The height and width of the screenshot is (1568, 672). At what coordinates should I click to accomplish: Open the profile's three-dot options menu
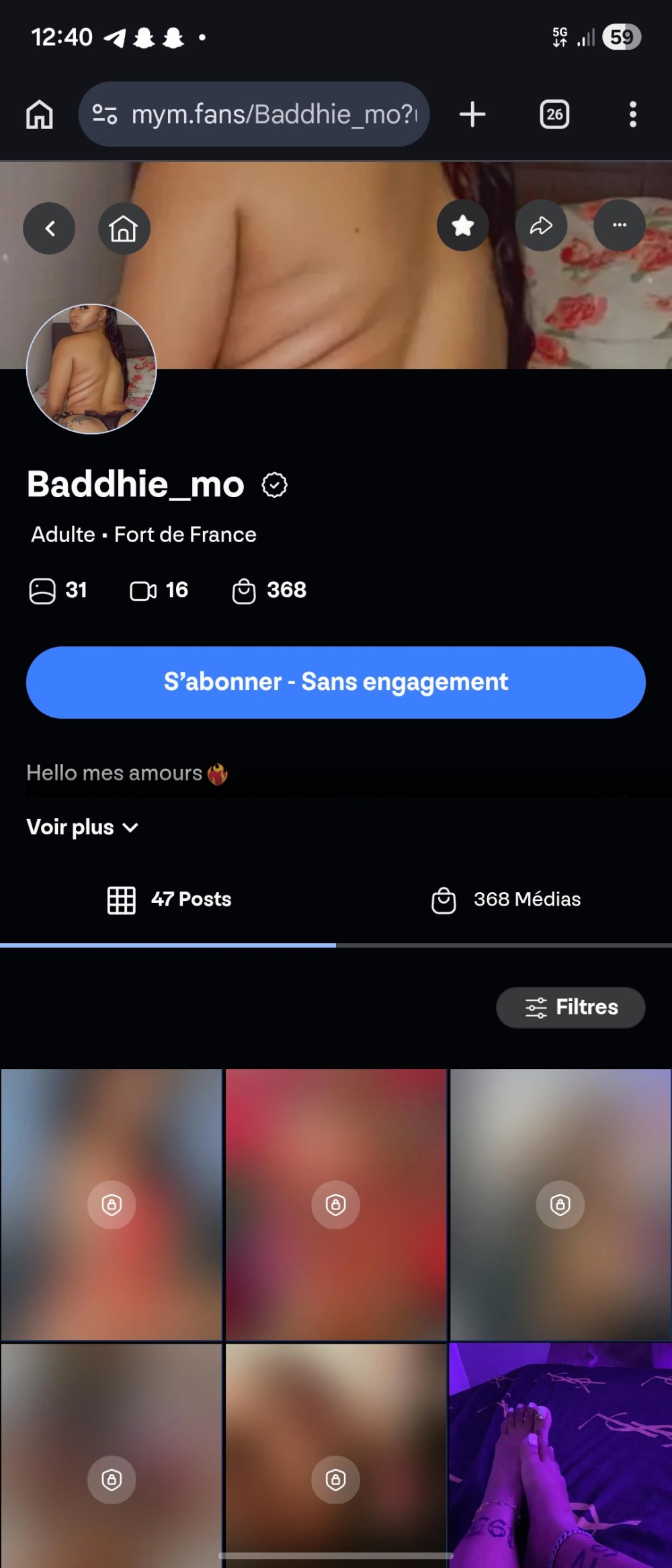pos(619,226)
